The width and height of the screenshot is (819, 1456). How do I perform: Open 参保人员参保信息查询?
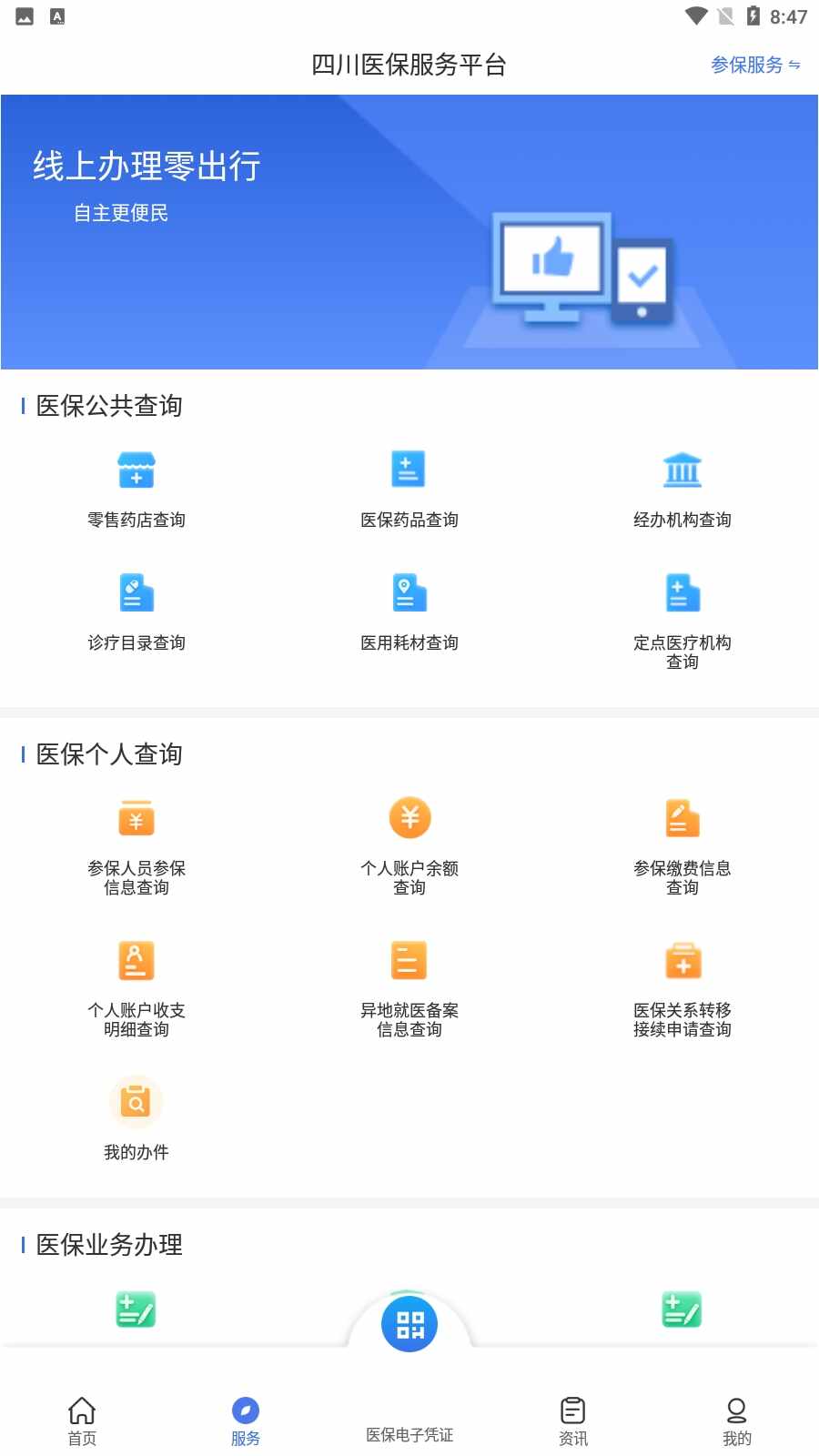[136, 846]
